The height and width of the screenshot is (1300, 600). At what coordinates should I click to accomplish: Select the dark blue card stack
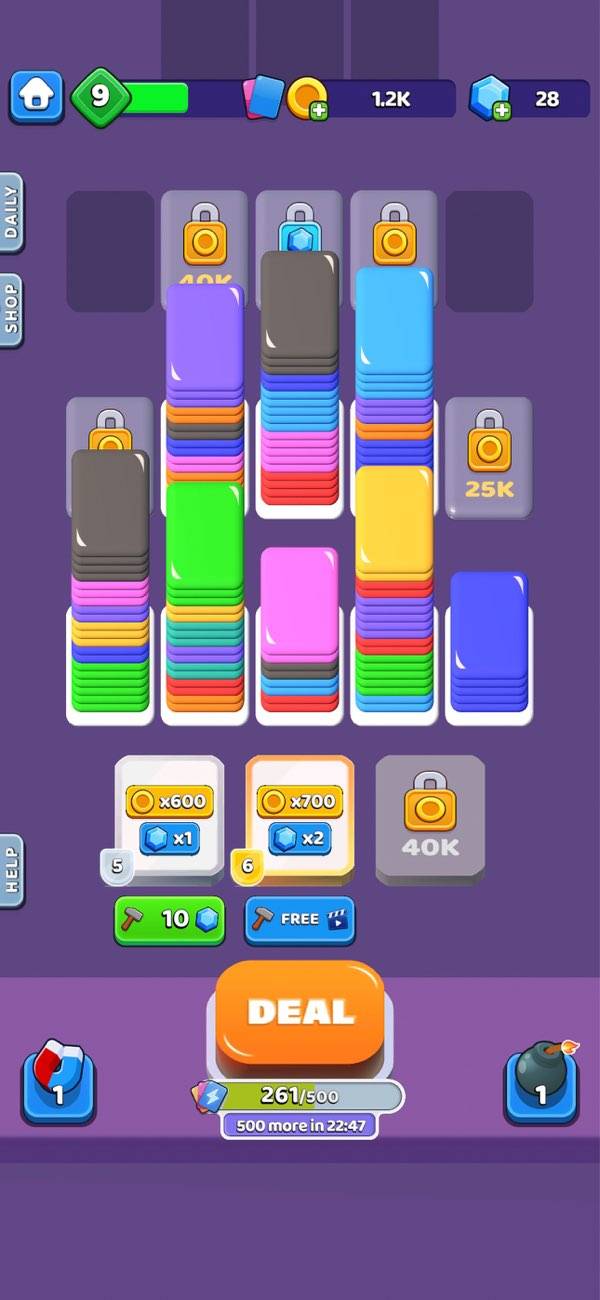489,640
